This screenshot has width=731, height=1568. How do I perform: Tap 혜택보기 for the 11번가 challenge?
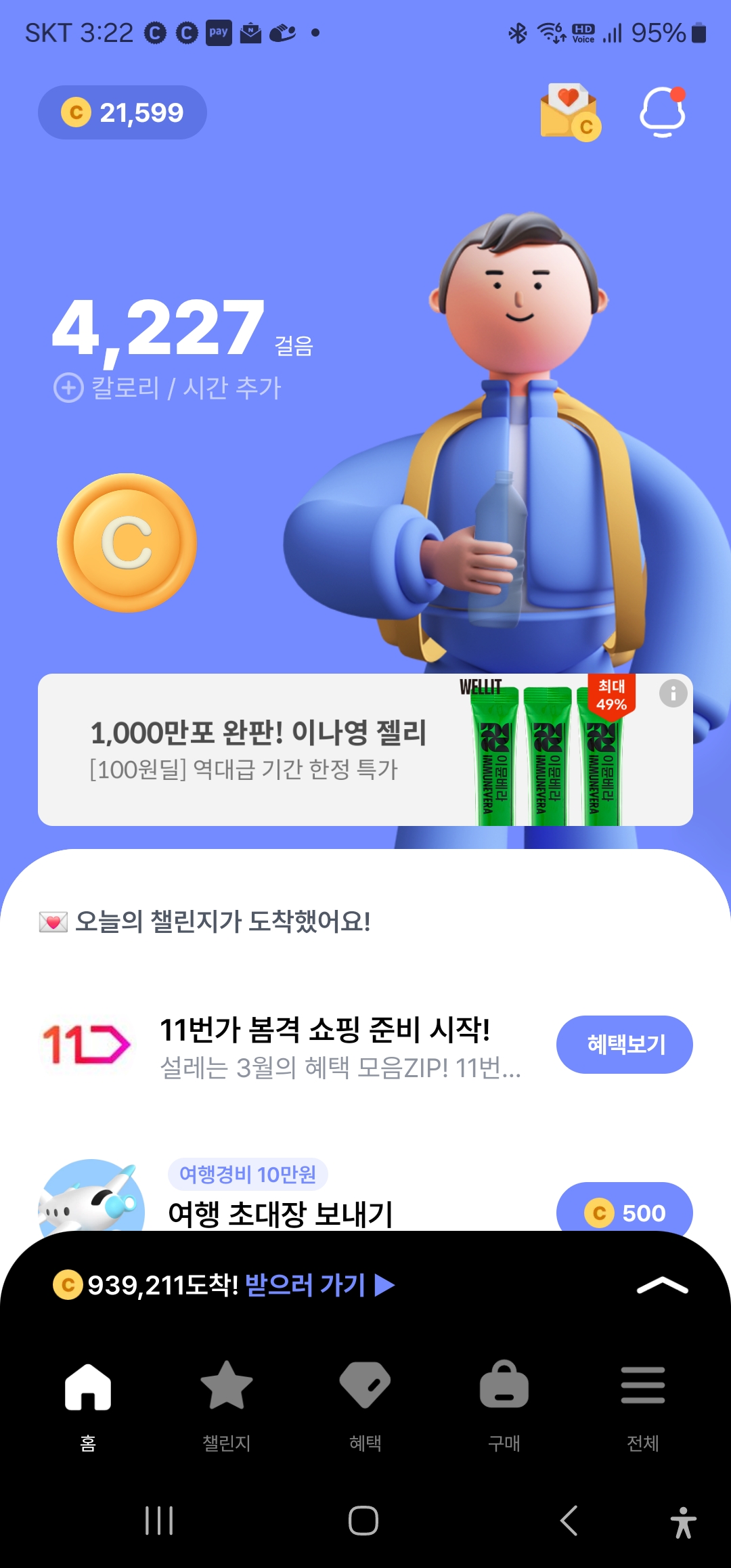[x=624, y=1045]
